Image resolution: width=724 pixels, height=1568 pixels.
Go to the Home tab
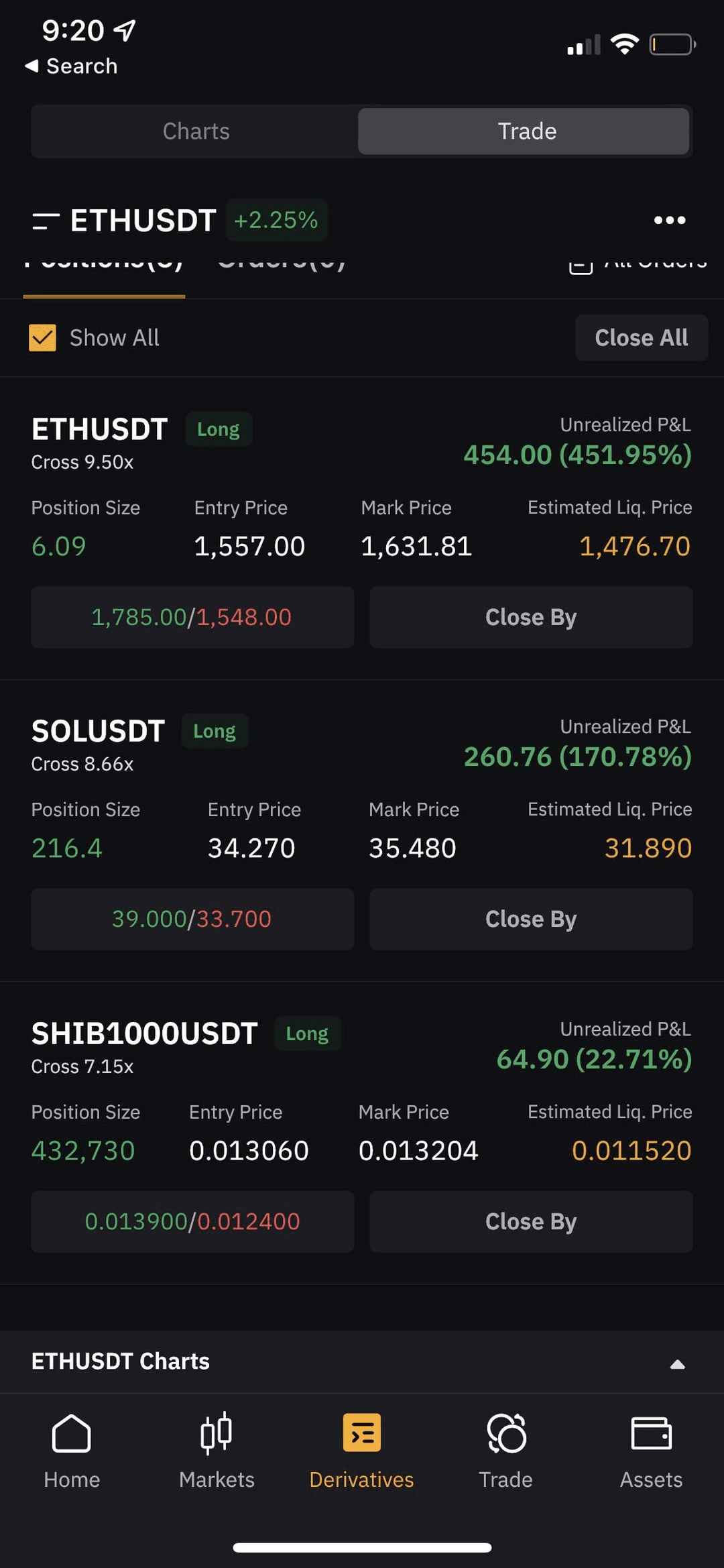[x=72, y=1449]
